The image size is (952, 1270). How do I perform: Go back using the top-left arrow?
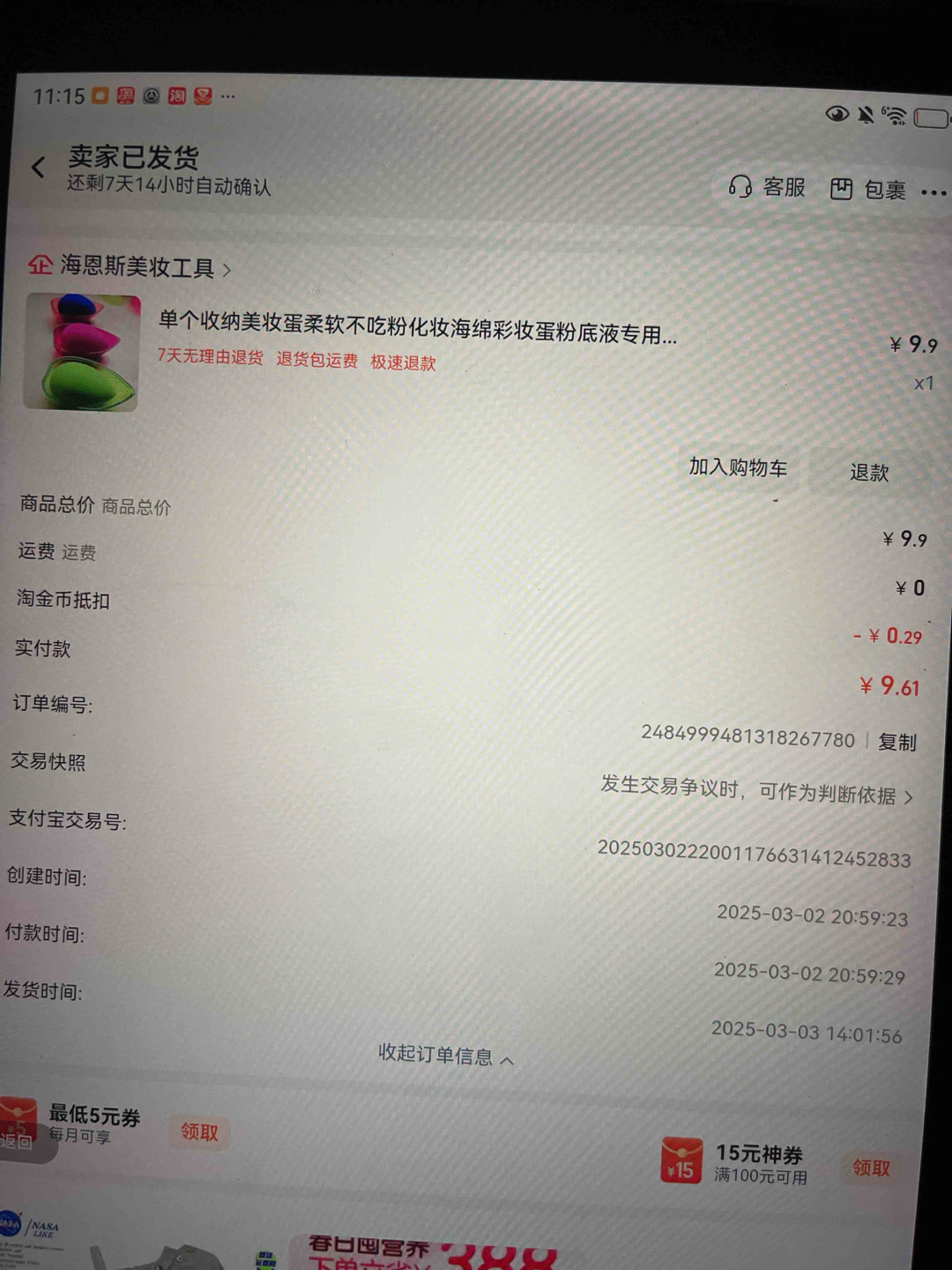39,167
